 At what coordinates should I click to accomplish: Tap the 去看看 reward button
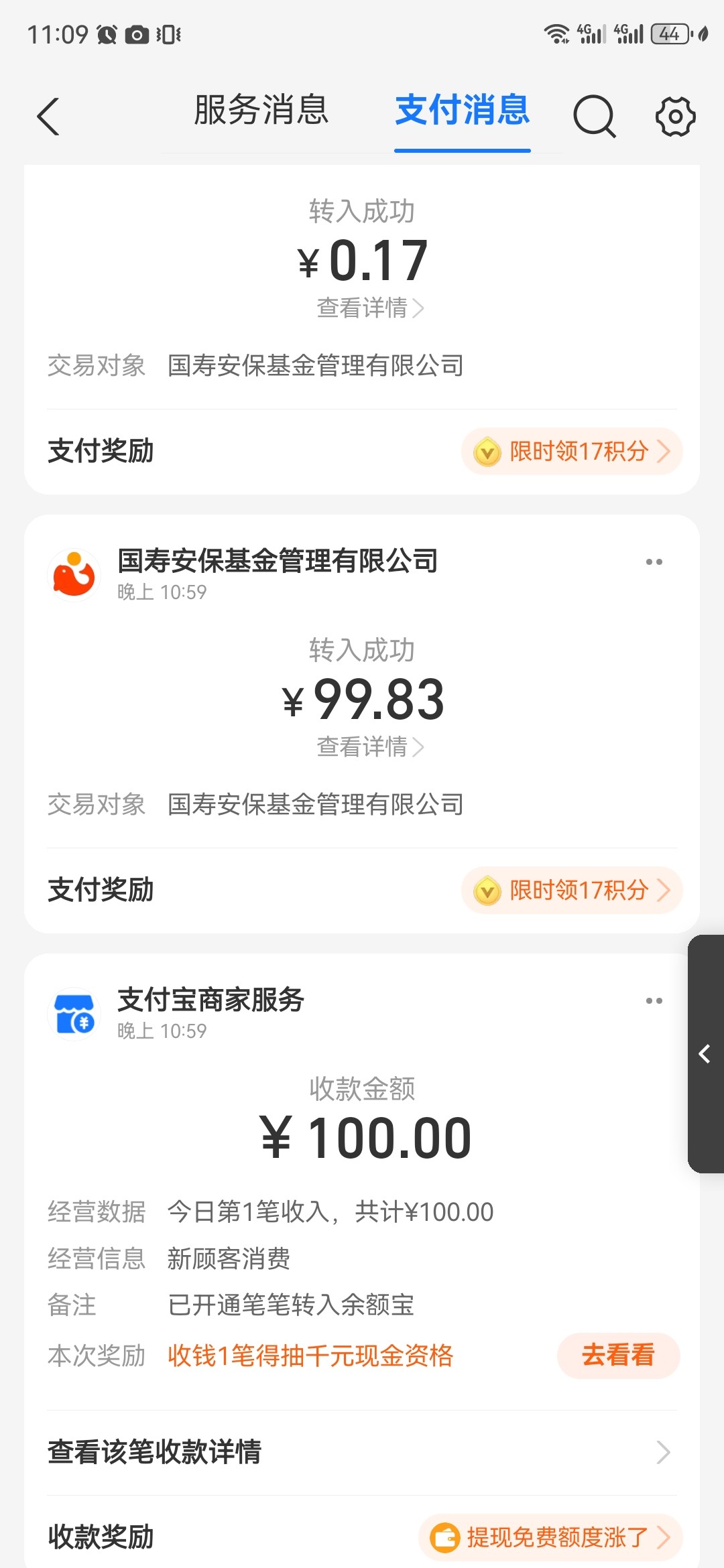tap(618, 1355)
